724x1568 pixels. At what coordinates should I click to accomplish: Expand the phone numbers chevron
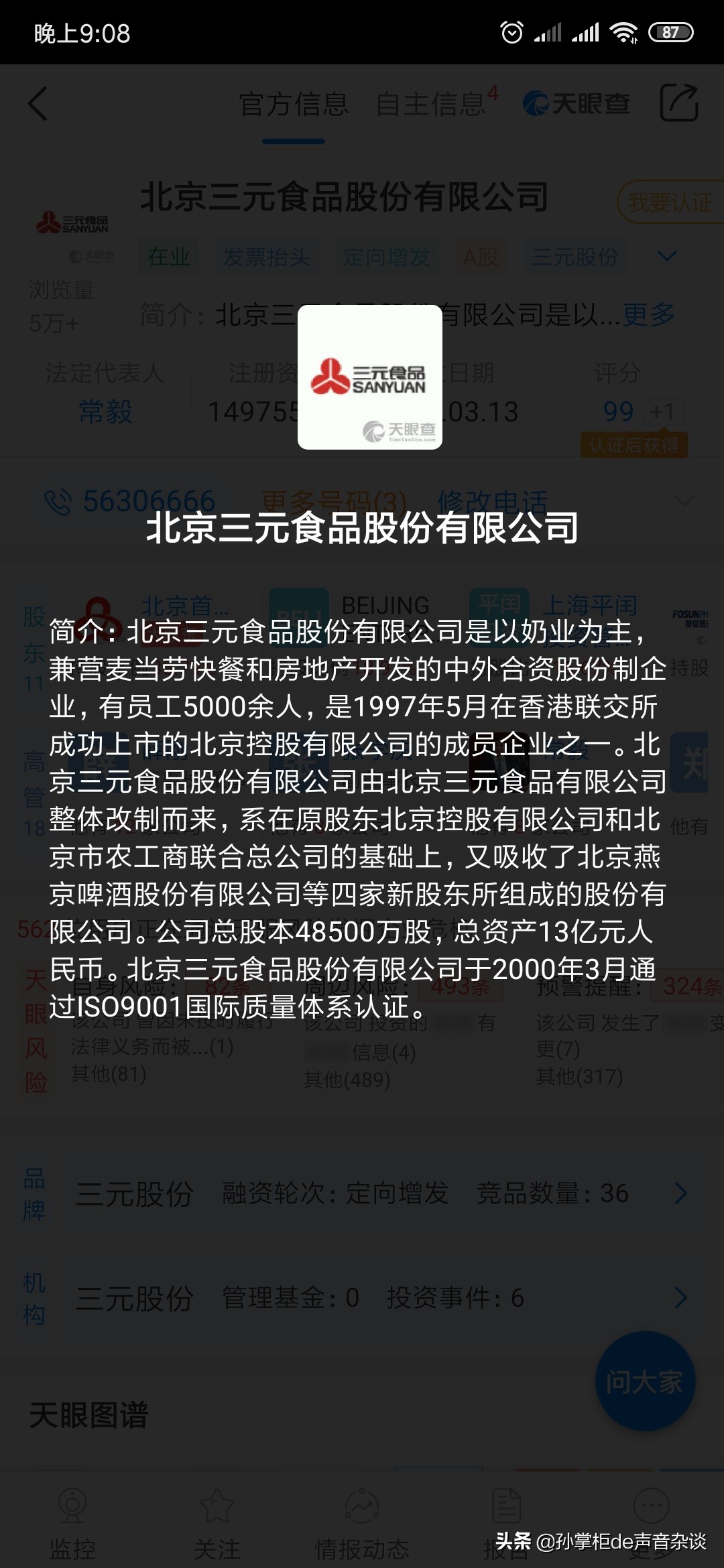[x=684, y=499]
